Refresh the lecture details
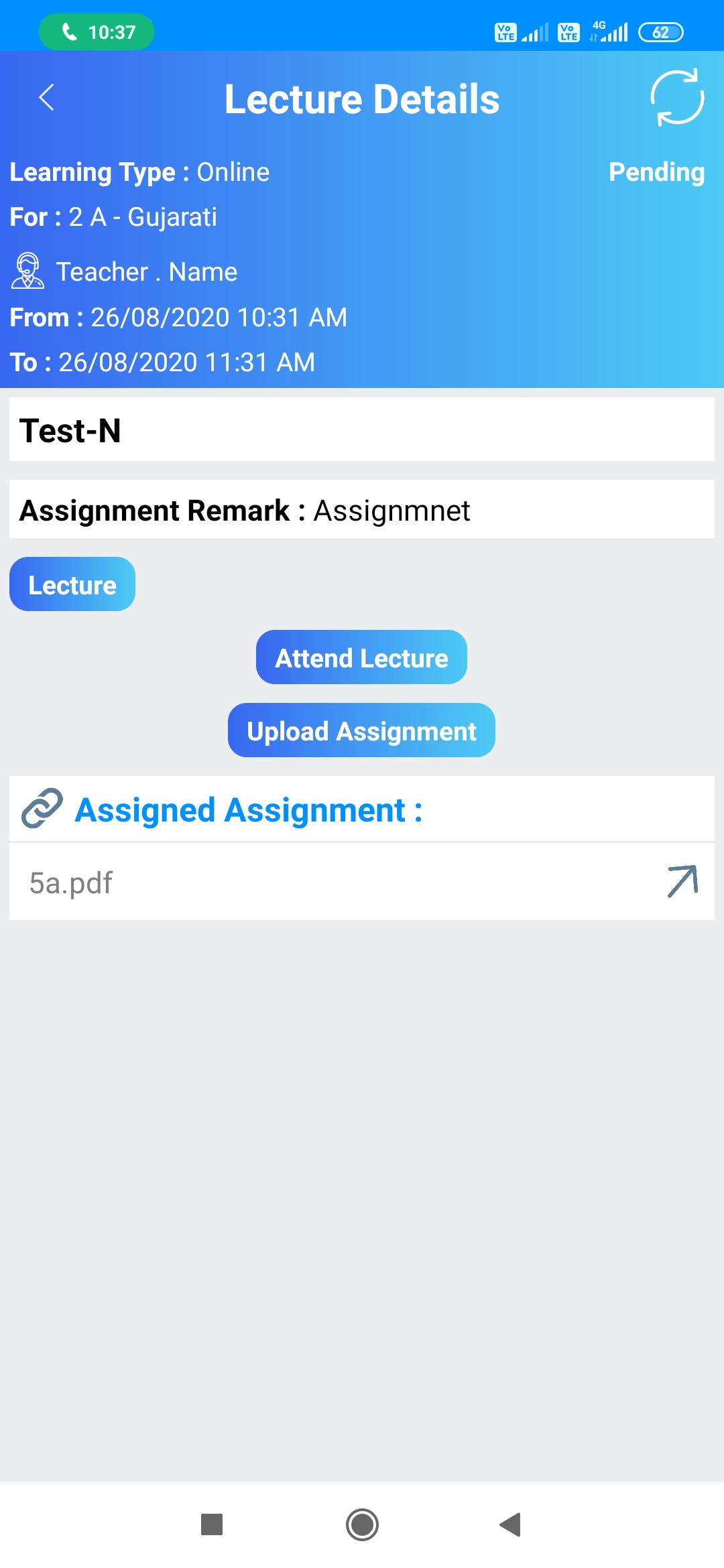The image size is (724, 1568). tap(676, 98)
